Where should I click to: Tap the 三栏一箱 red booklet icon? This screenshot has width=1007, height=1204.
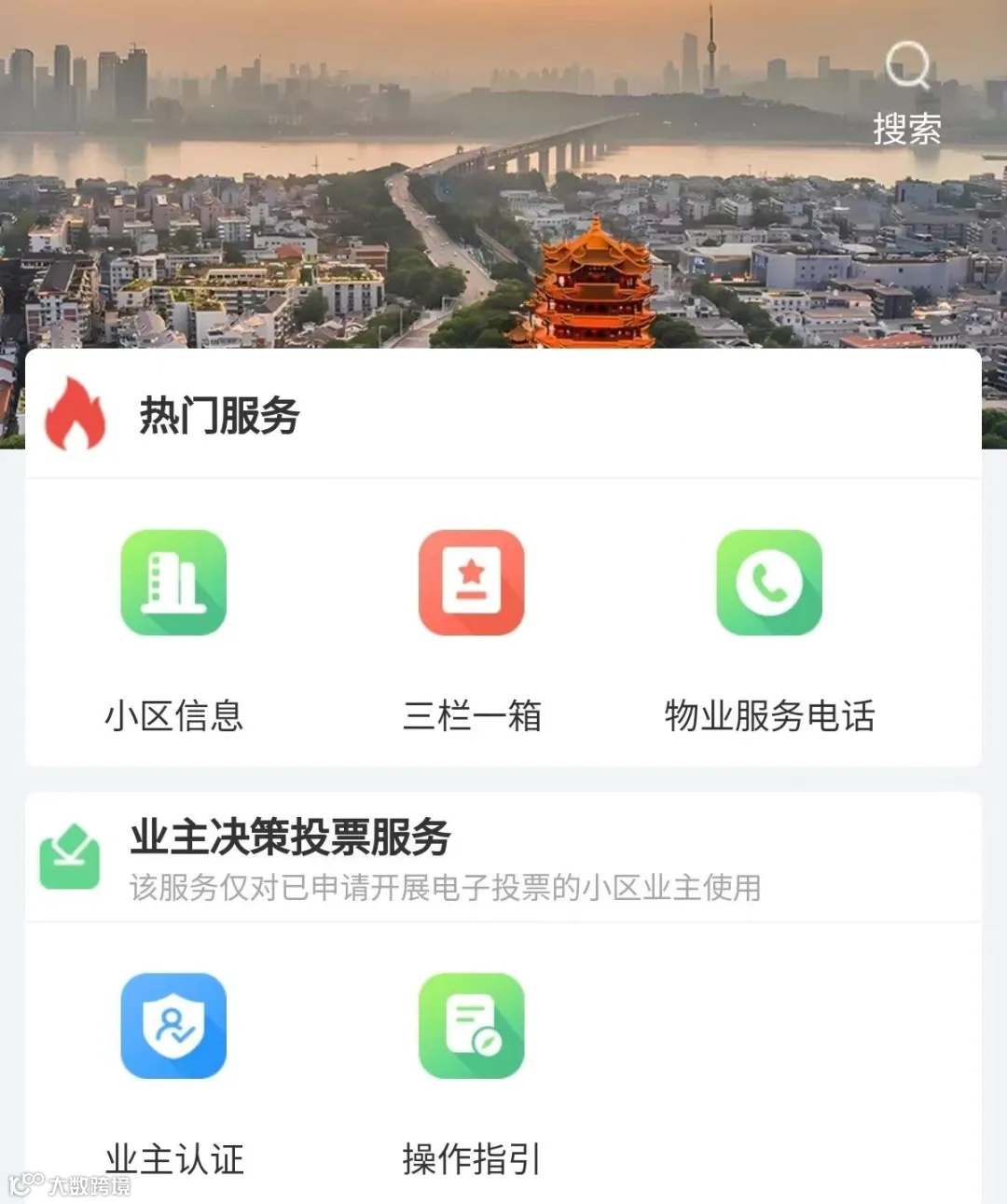pos(473,581)
